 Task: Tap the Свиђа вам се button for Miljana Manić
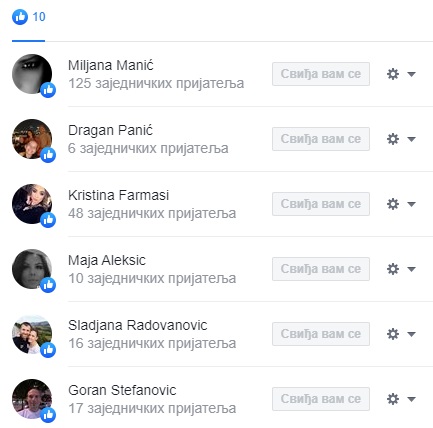click(x=321, y=74)
